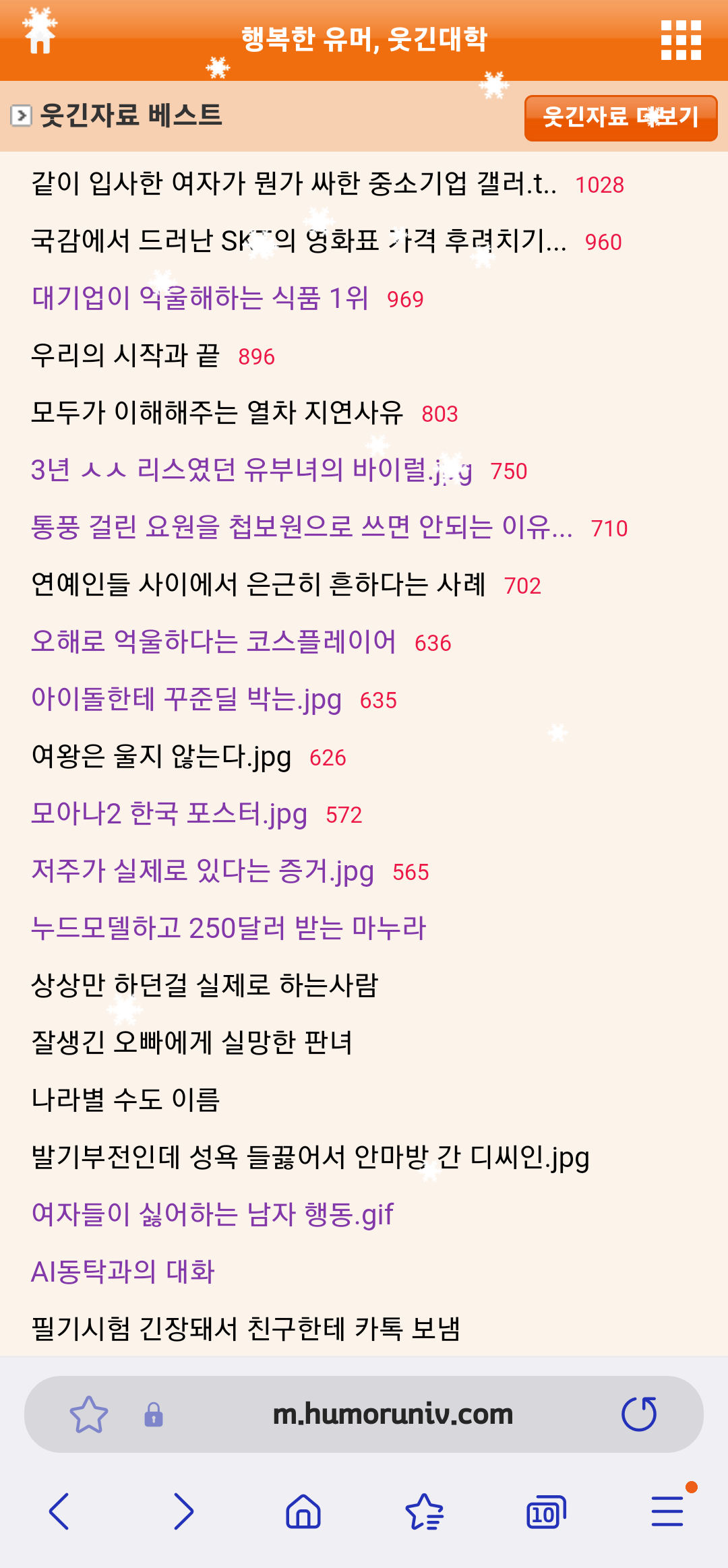Go back to the previous page
Viewport: 728px width, 1568px height.
59,1511
